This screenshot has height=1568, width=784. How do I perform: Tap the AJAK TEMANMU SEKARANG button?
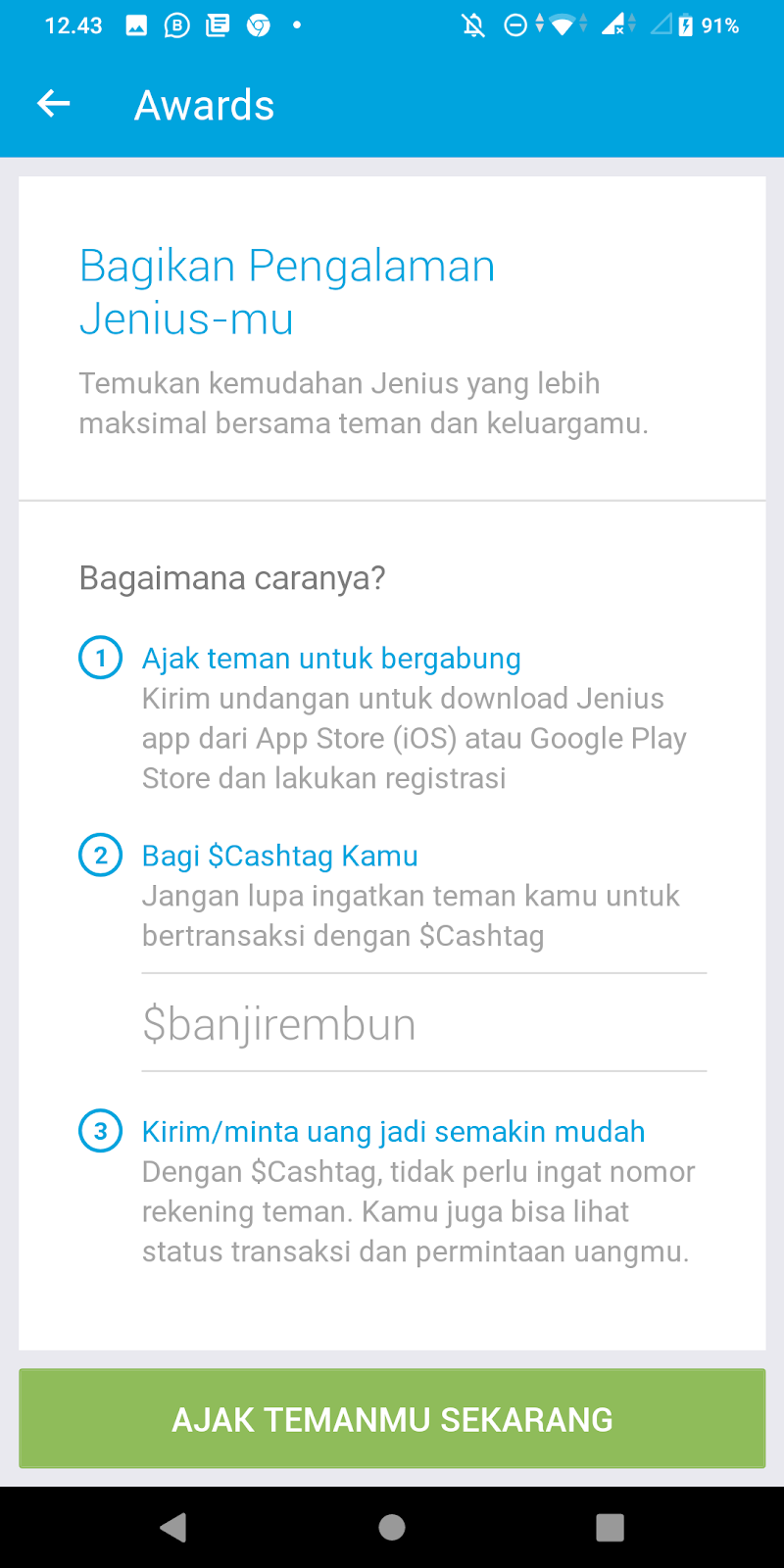[x=392, y=1418]
